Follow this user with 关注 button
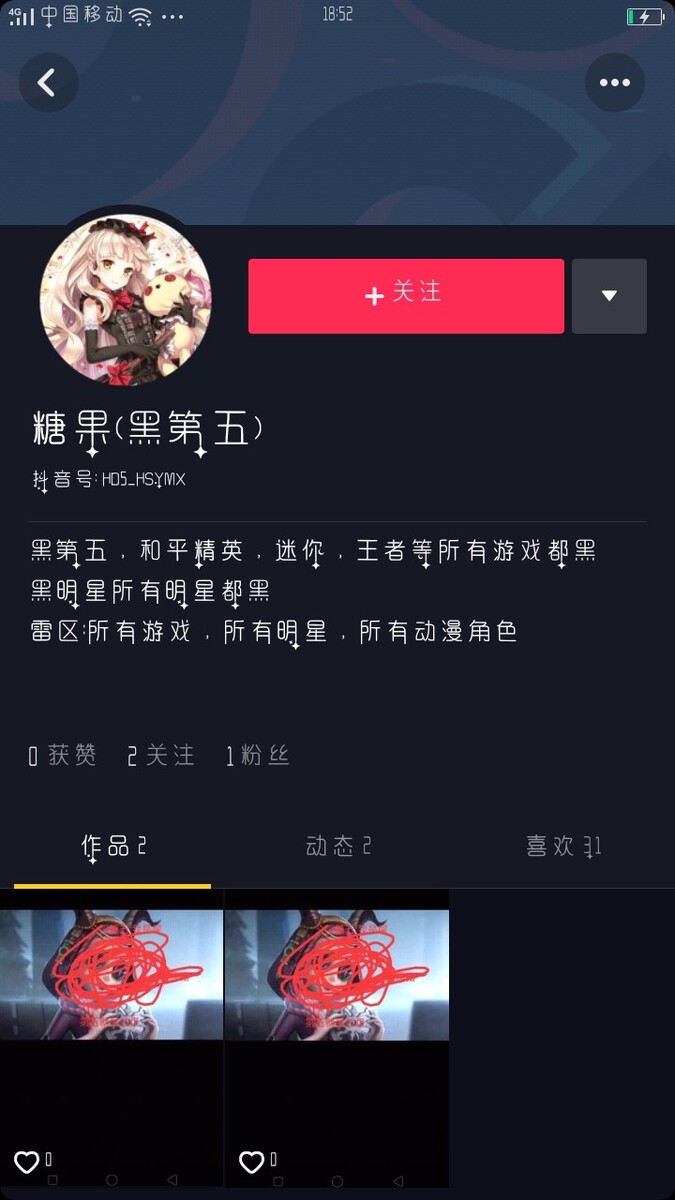The height and width of the screenshot is (1200, 675). pos(406,296)
